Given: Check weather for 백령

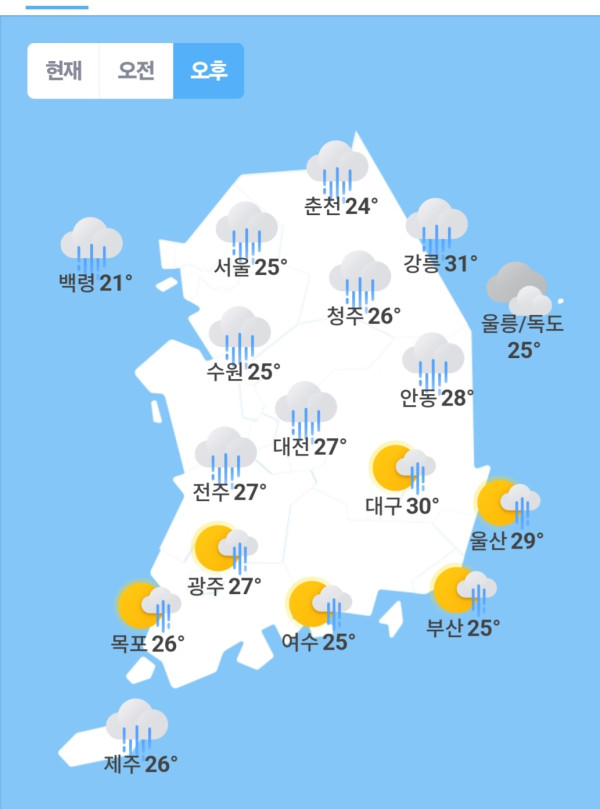Looking at the screenshot, I should pos(94,258).
